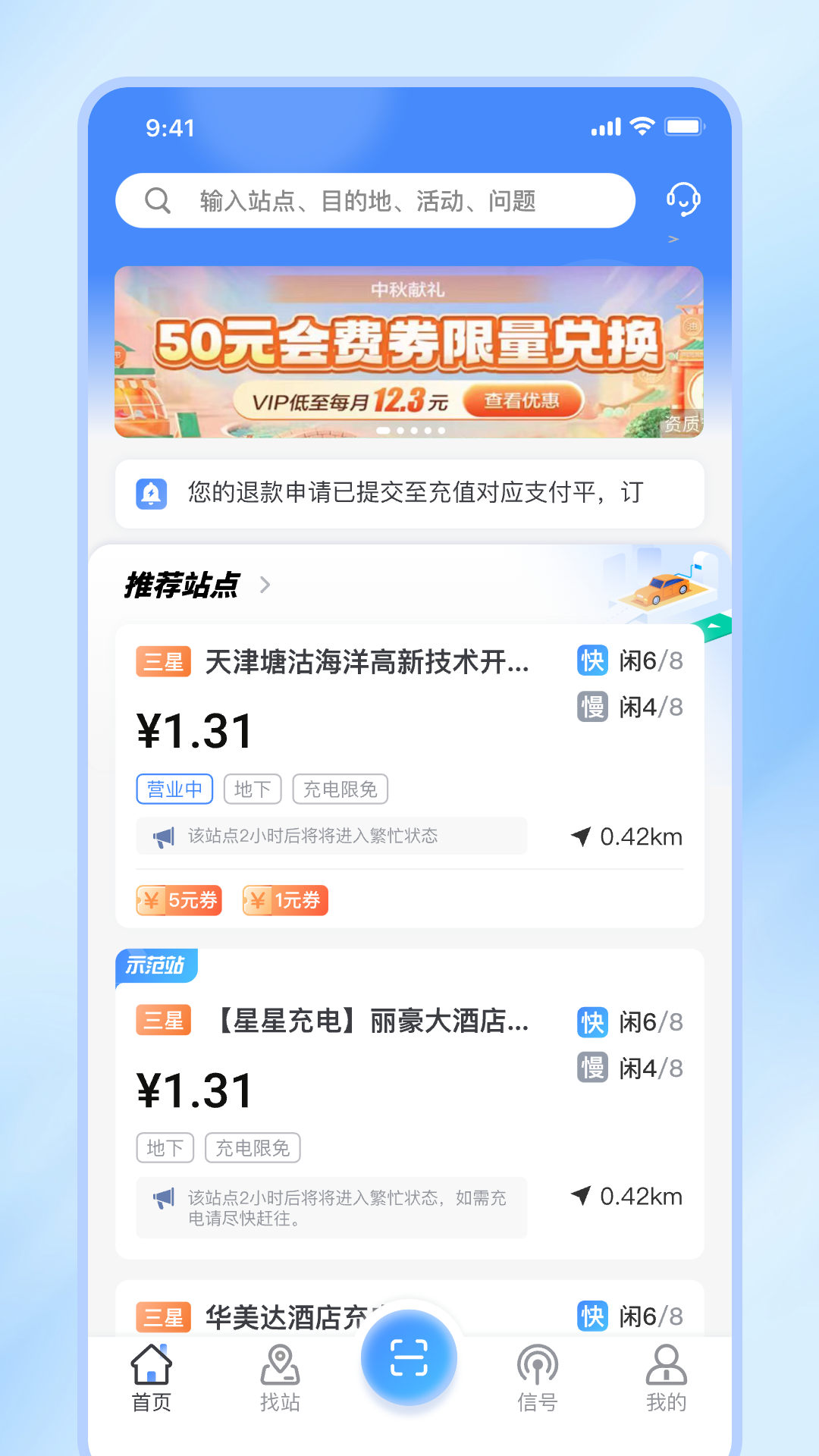Switch to the 信号 tab

537,1378
